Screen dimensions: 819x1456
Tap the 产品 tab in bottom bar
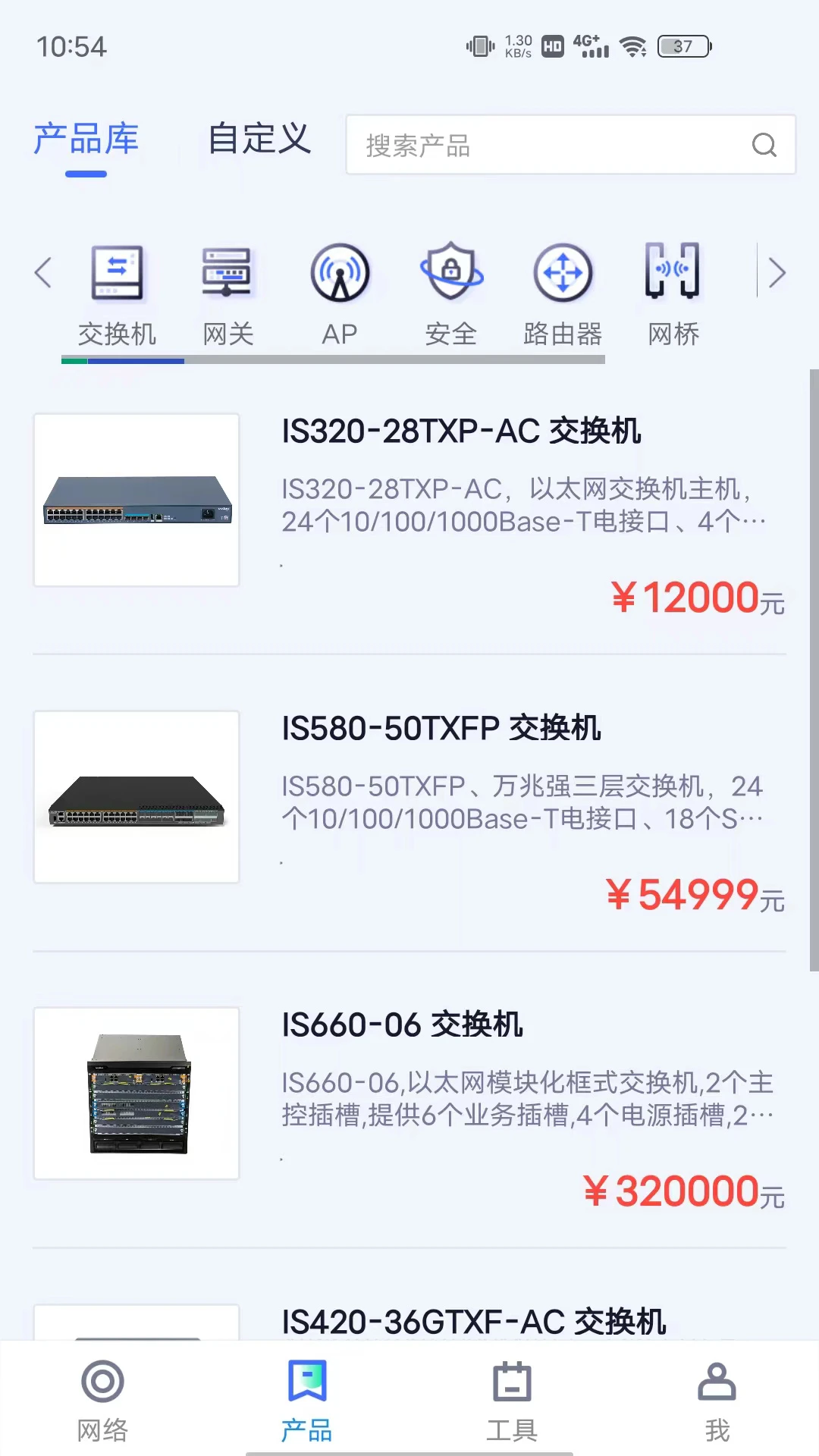pyautogui.click(x=307, y=1401)
